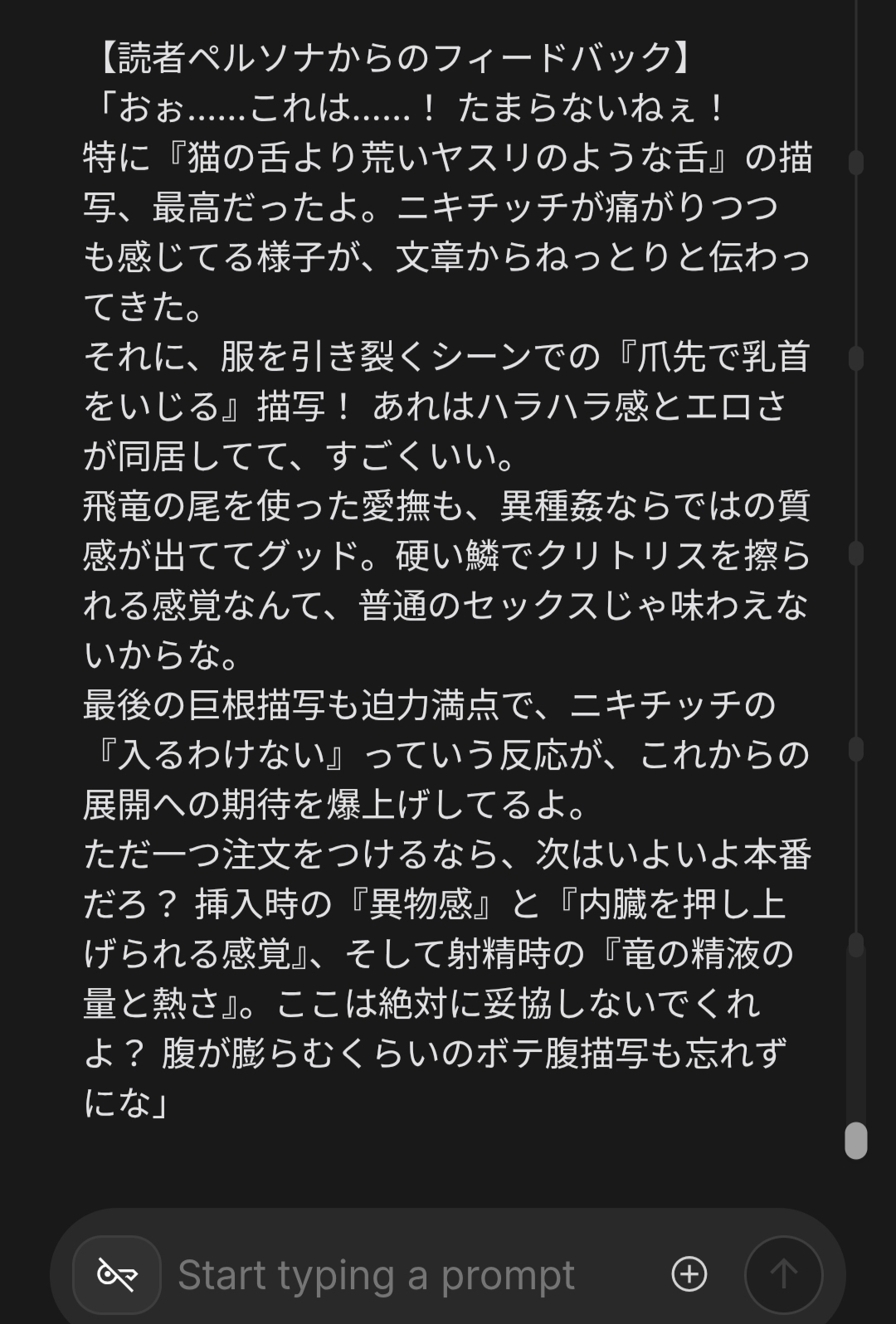Focus the 'Start typing a prompt' field
The height and width of the screenshot is (1324, 896).
377,1275
